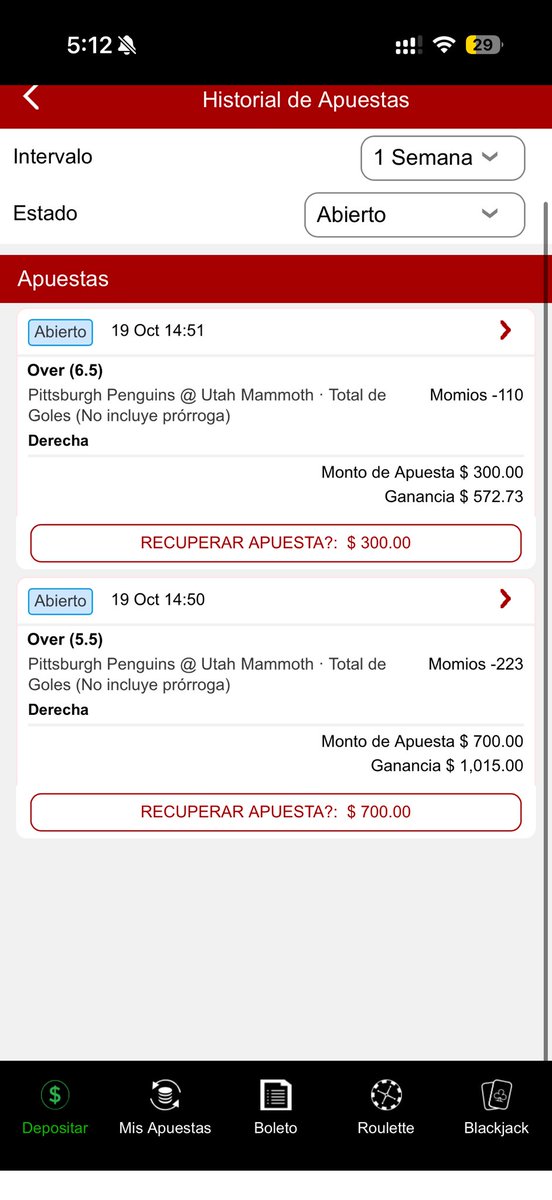
Task: Switch to Mis Apuestas tab
Action: [165, 1108]
